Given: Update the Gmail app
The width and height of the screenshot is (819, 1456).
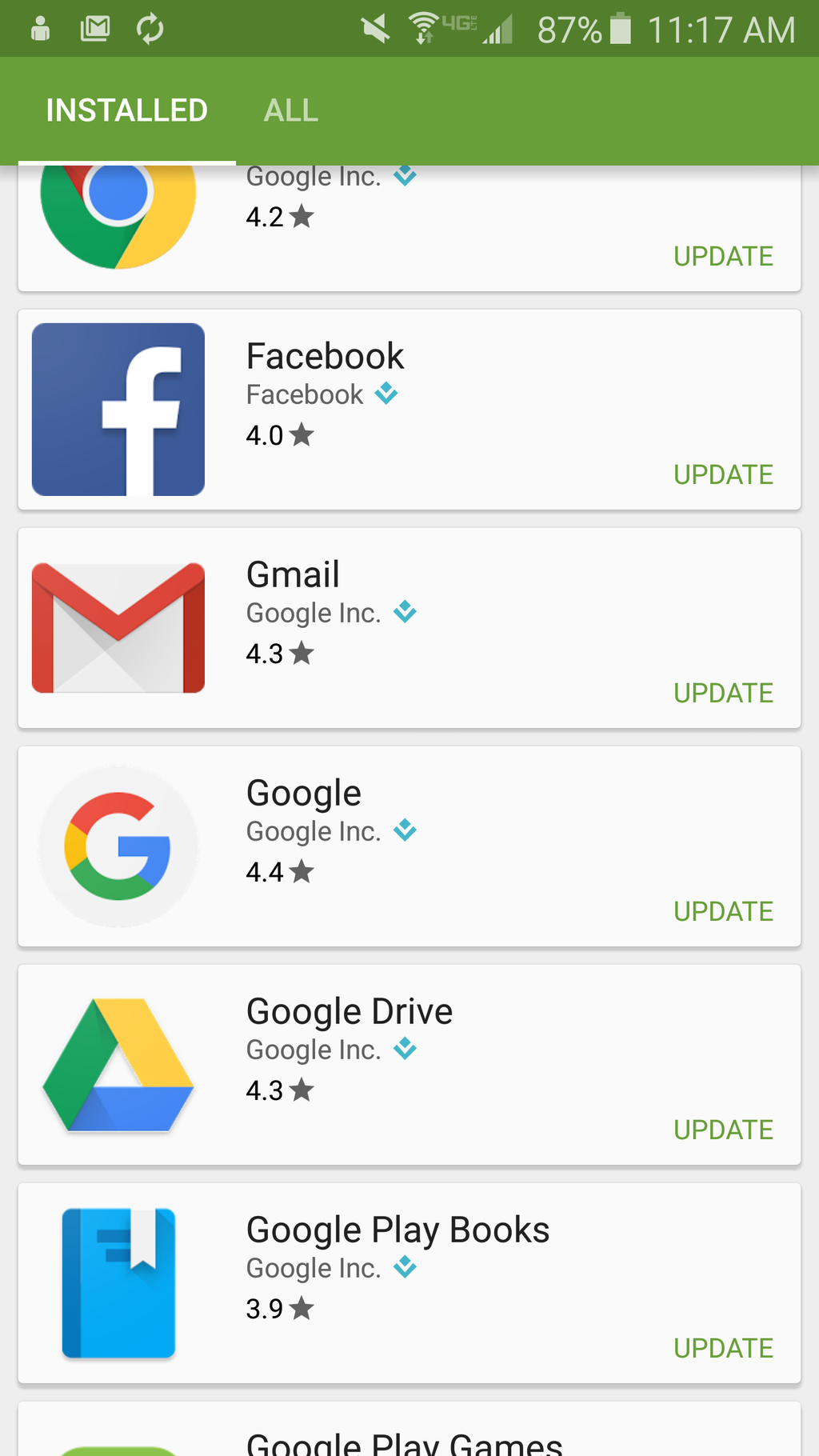Looking at the screenshot, I should point(723,693).
